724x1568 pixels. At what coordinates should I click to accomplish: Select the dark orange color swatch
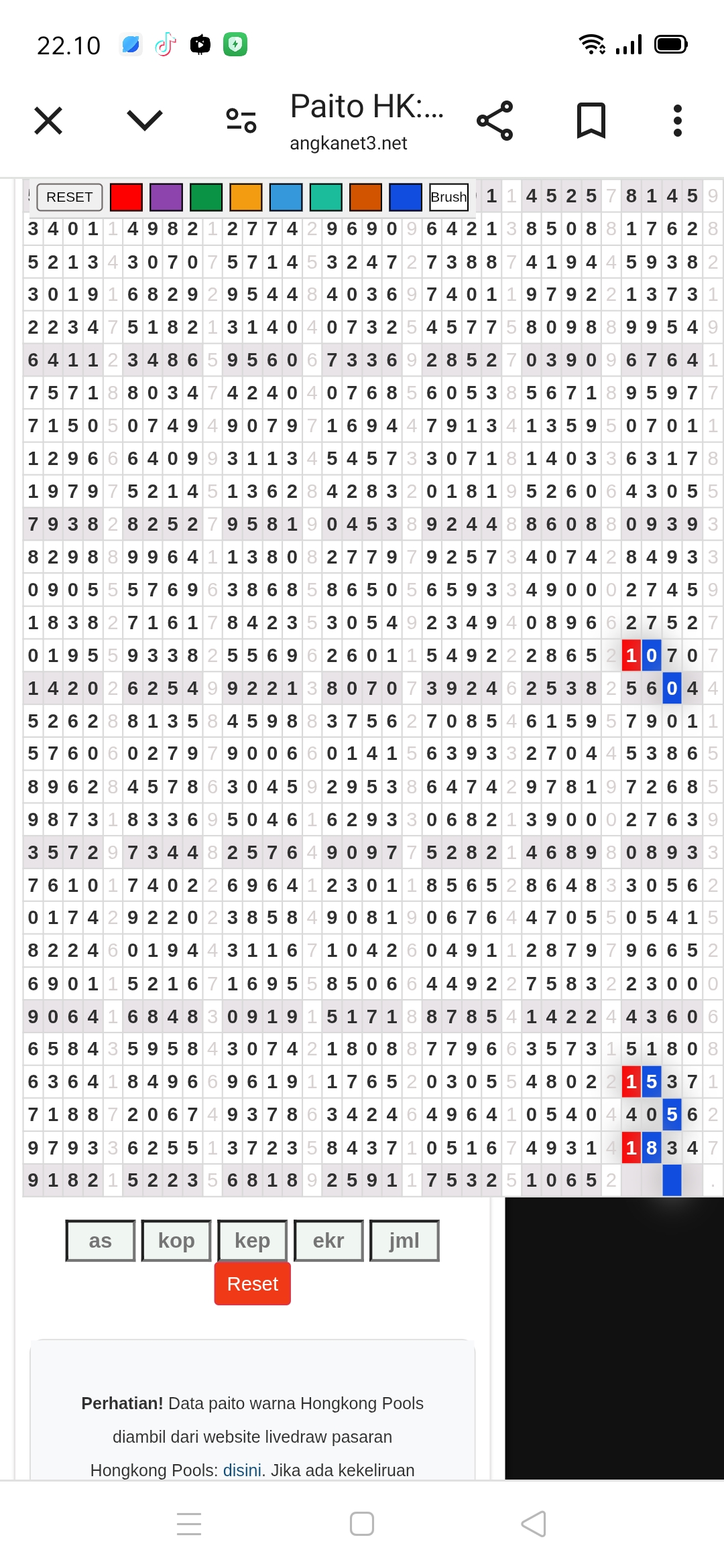(365, 197)
